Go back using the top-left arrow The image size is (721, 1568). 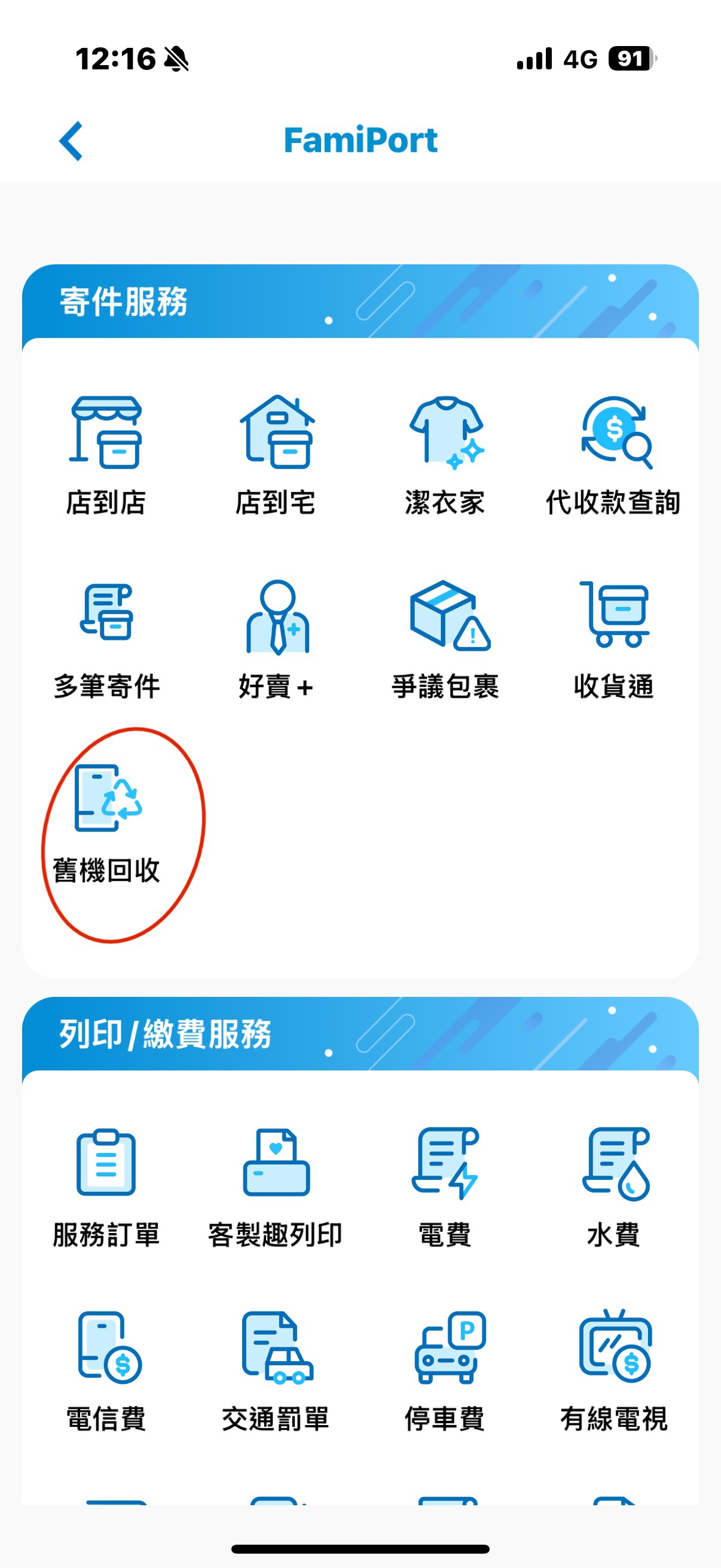point(71,141)
